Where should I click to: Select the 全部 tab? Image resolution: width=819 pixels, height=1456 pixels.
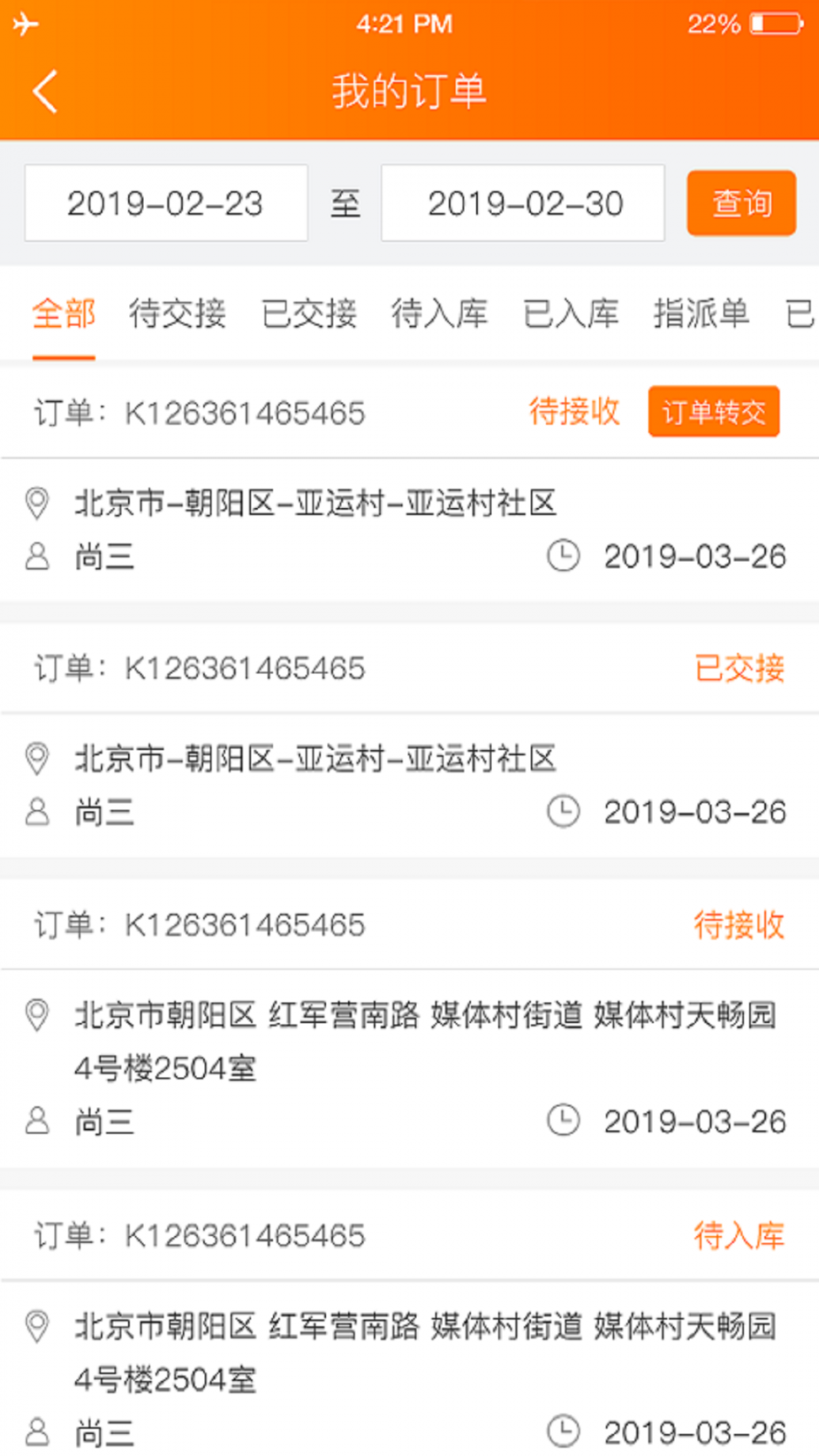[64, 313]
